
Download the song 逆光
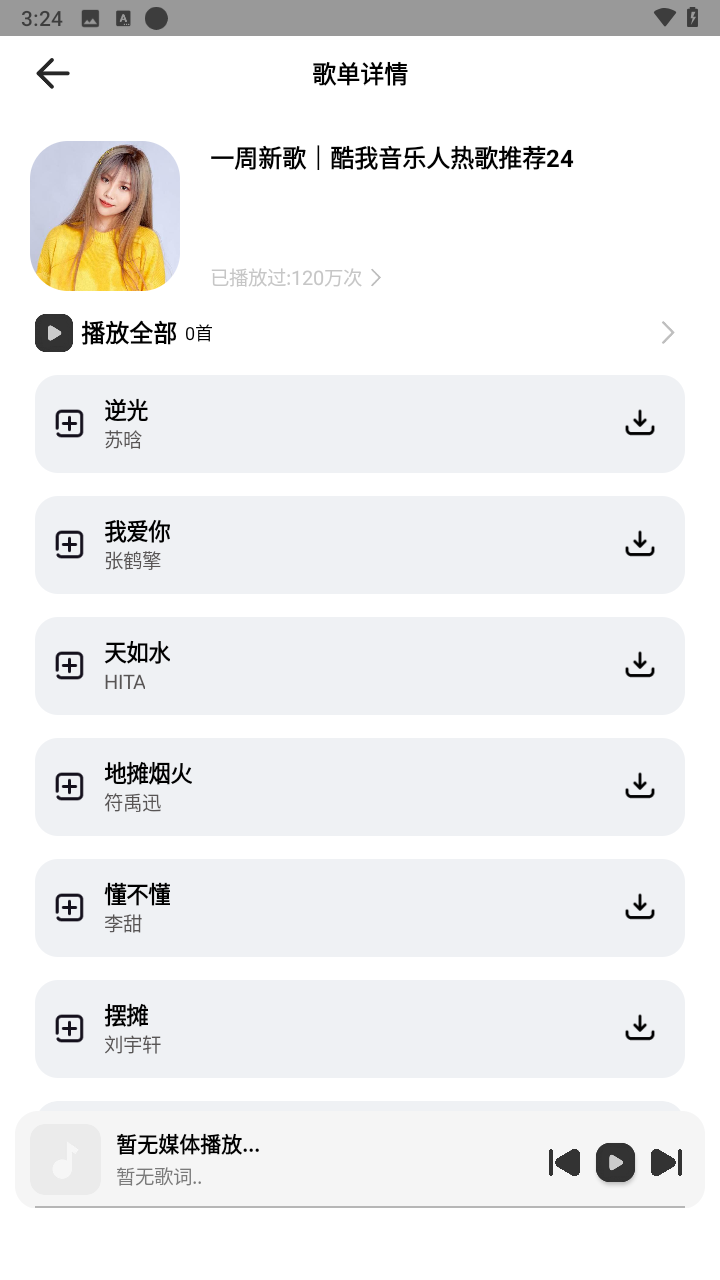pyautogui.click(x=639, y=422)
